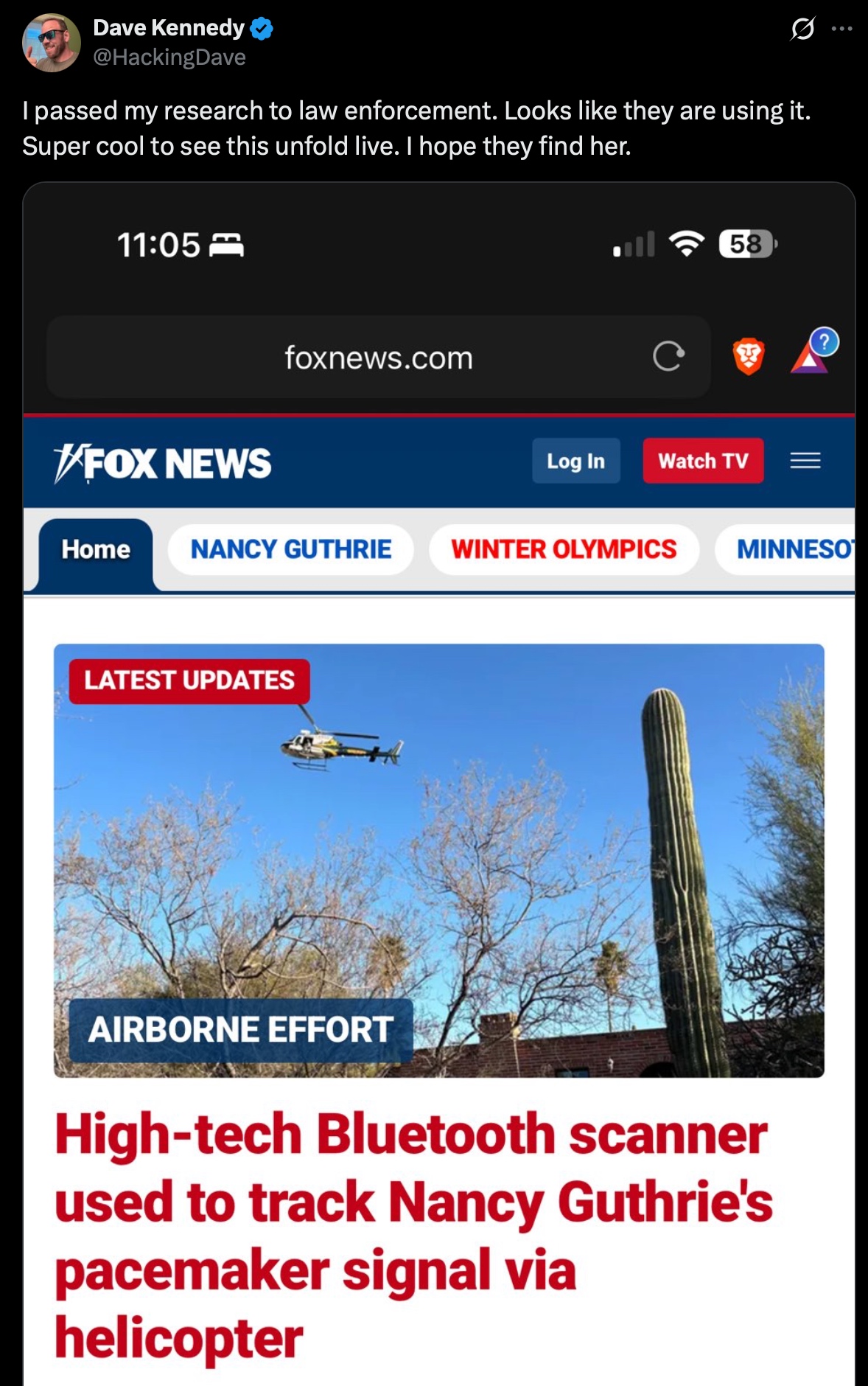This screenshot has height=1386, width=868.
Task: Tap the Dave Kennedy display name
Action: tap(168, 28)
